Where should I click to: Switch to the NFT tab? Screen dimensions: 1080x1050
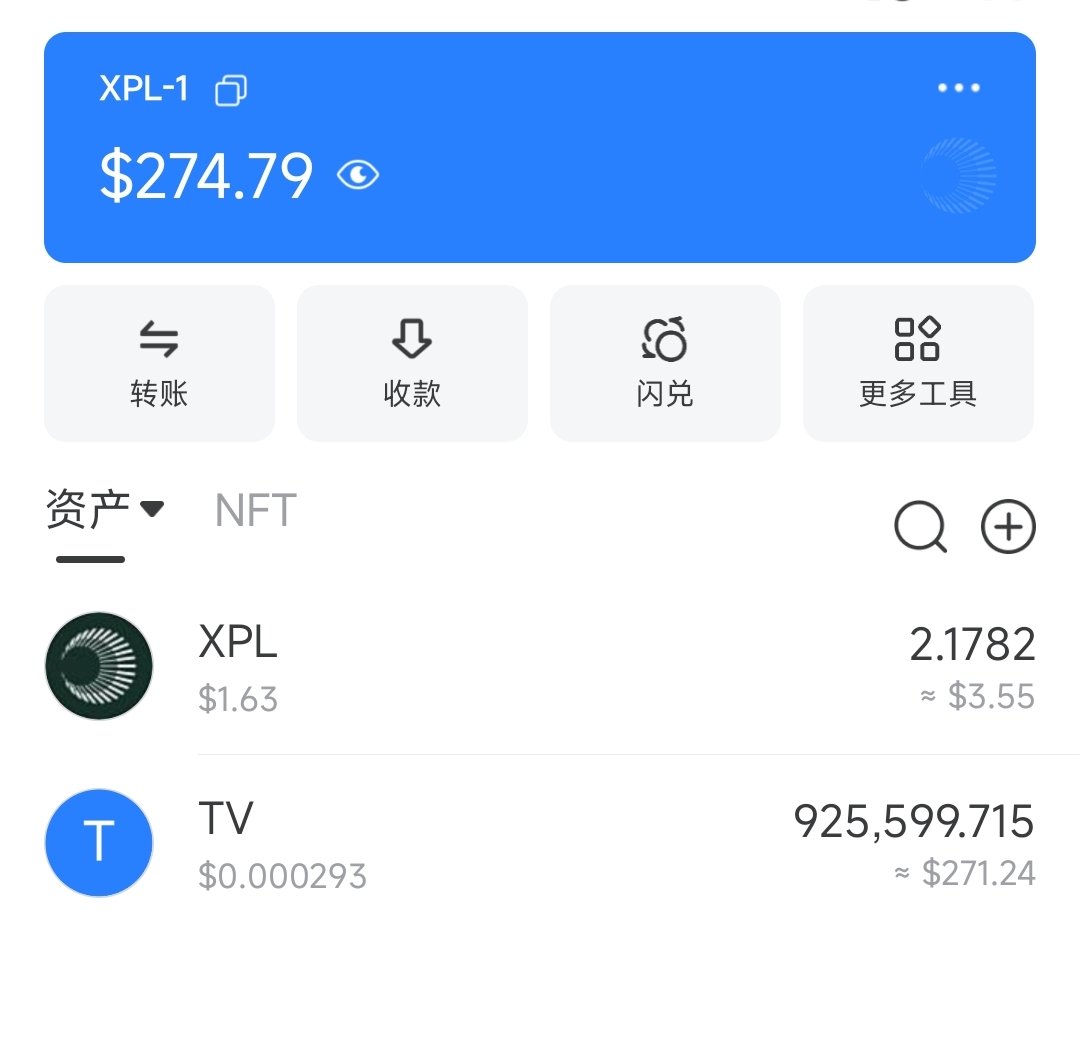pyautogui.click(x=255, y=511)
